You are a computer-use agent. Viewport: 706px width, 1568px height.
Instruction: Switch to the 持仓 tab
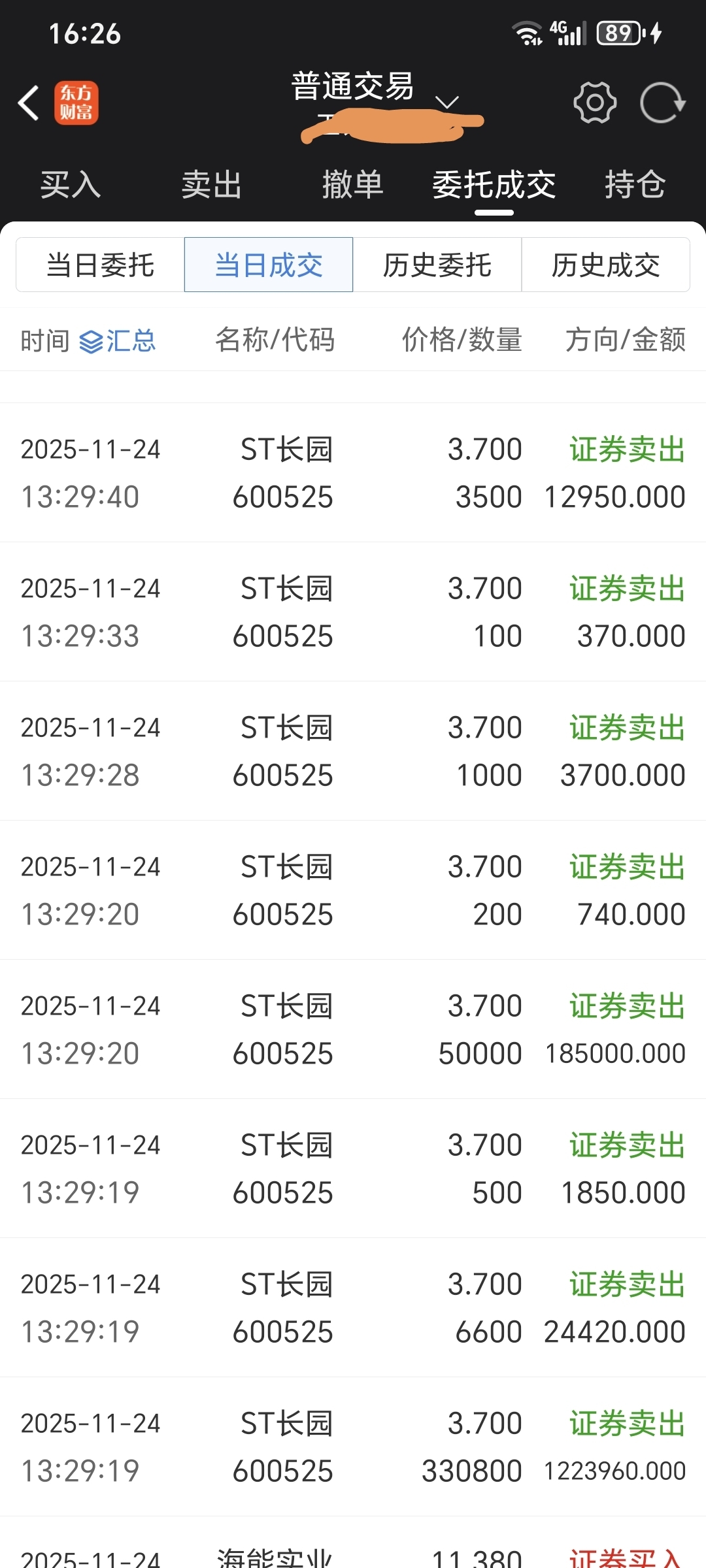(635, 184)
